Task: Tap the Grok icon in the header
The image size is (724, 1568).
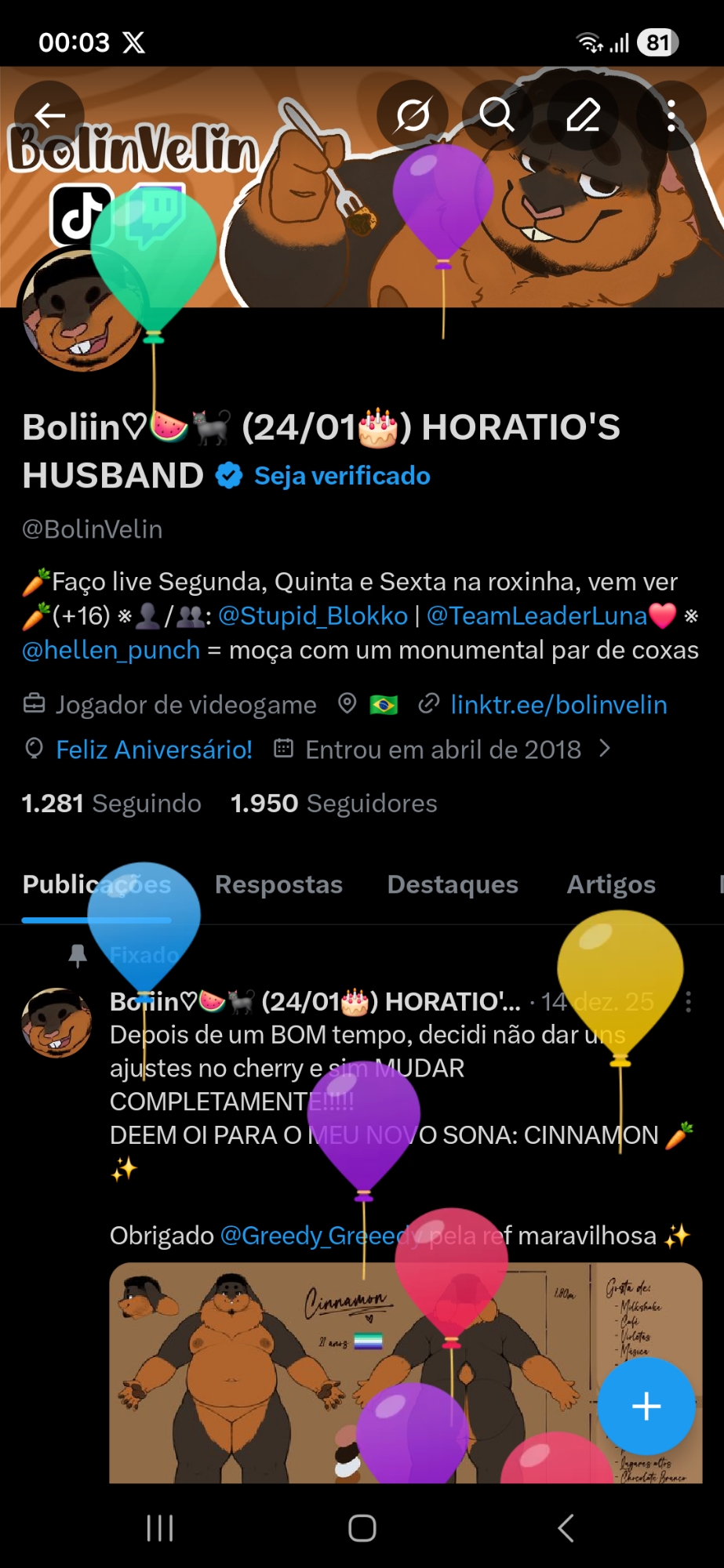Action: 413,116
